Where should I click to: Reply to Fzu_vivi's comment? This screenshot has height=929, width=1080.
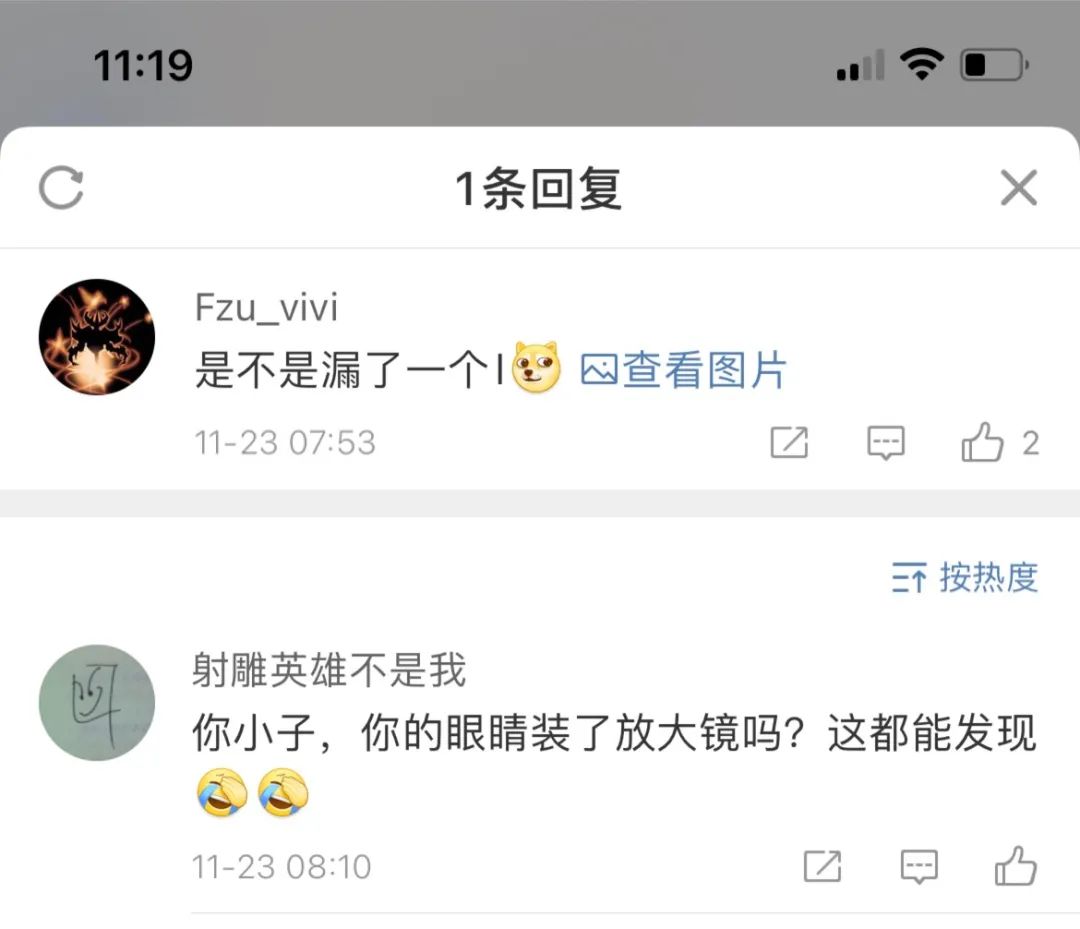885,442
